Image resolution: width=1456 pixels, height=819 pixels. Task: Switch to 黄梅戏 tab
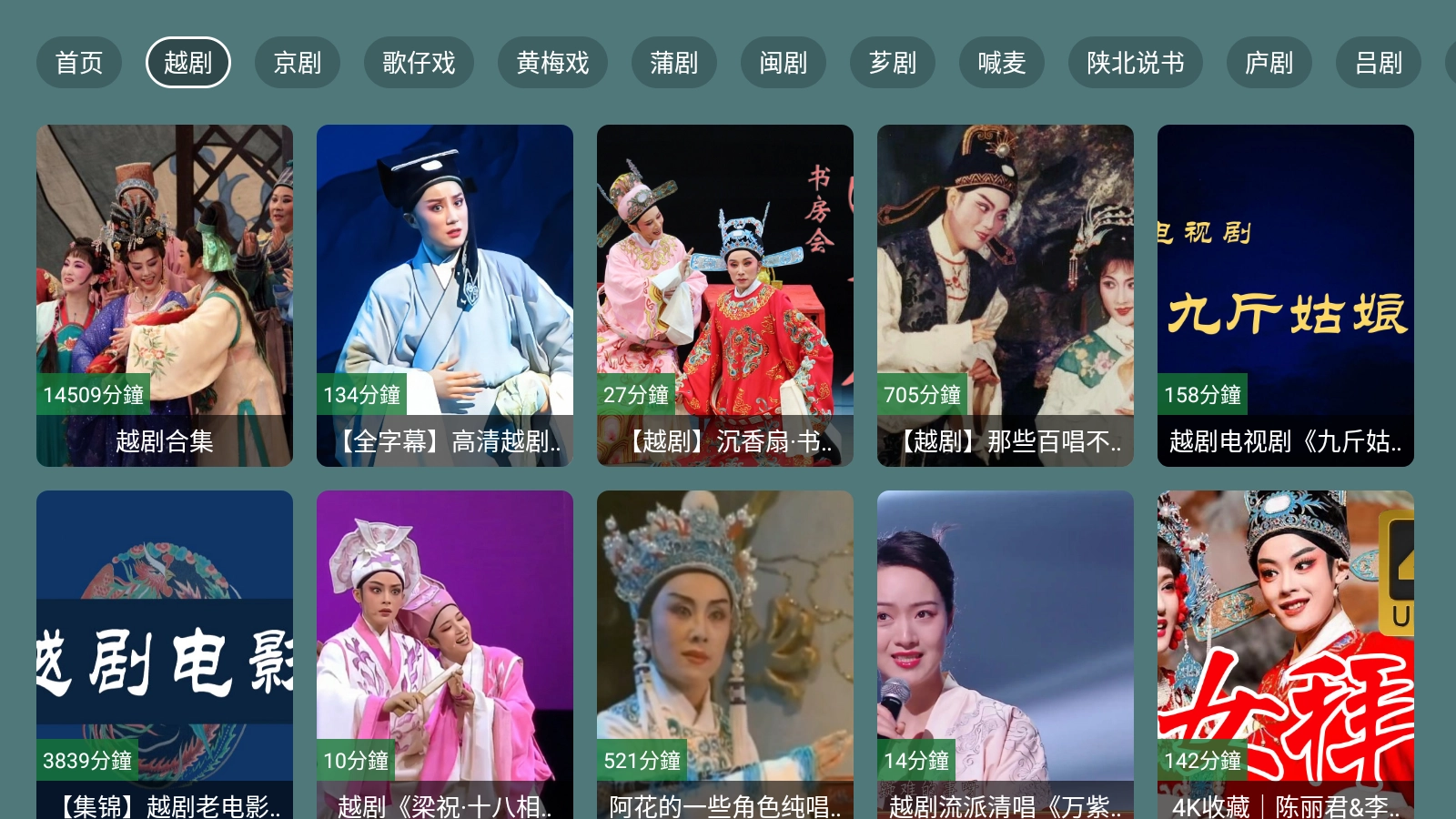[x=552, y=63]
